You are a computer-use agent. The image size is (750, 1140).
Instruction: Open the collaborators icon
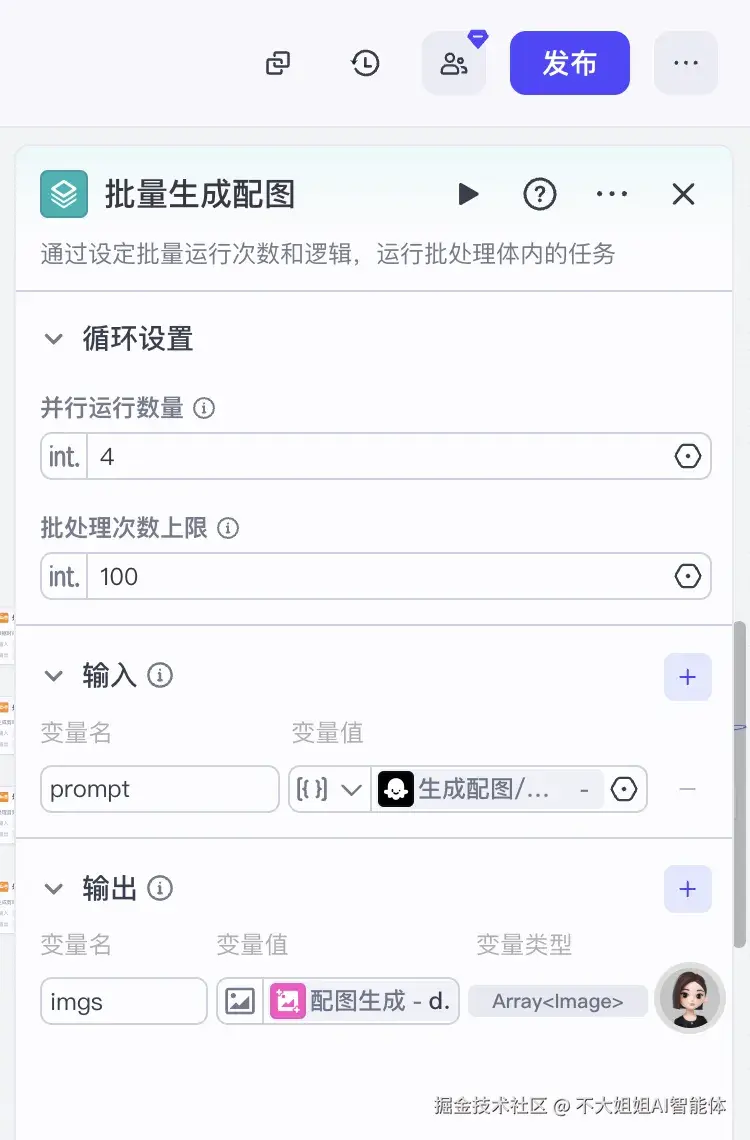pos(454,64)
